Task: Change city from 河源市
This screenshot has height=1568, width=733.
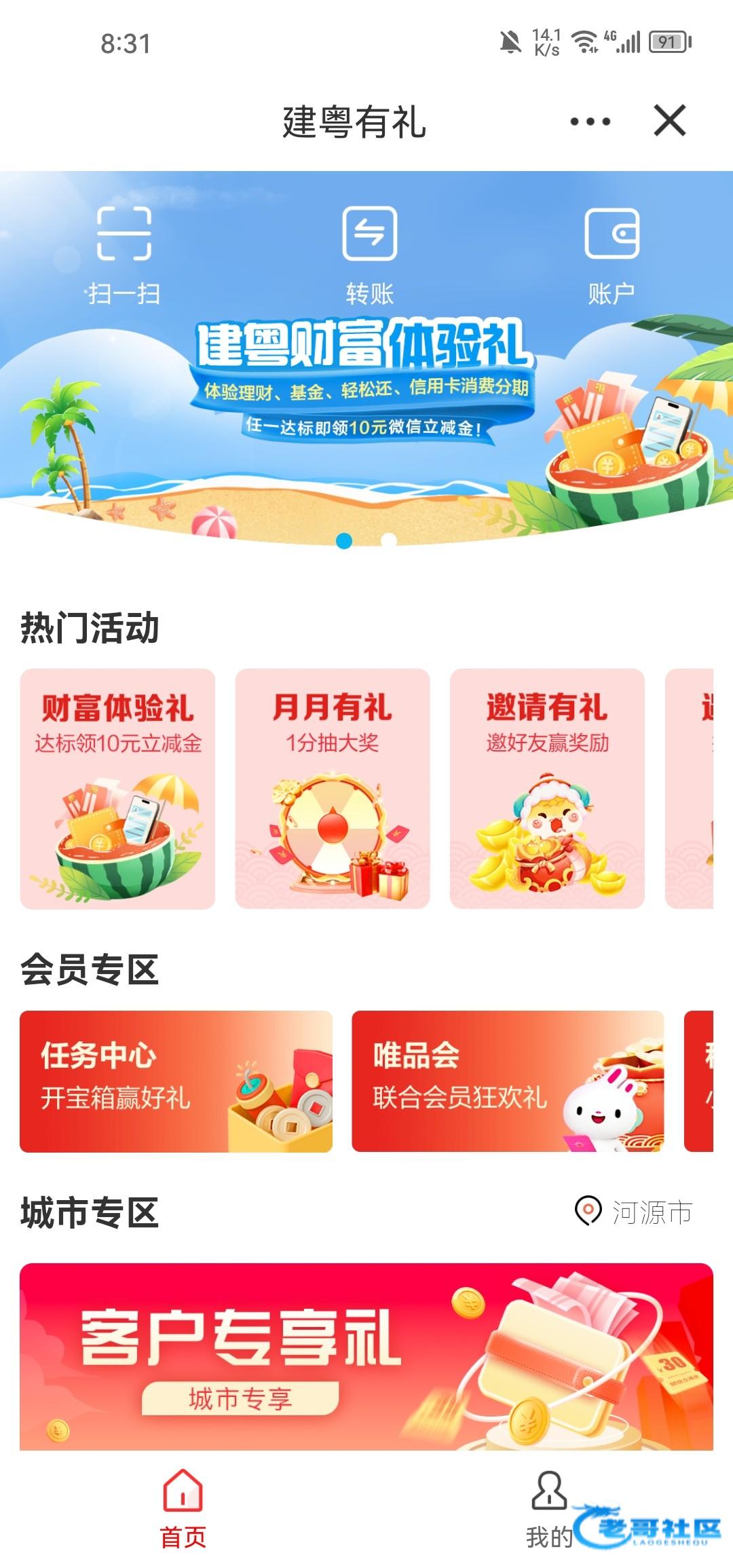Action: (x=634, y=1212)
